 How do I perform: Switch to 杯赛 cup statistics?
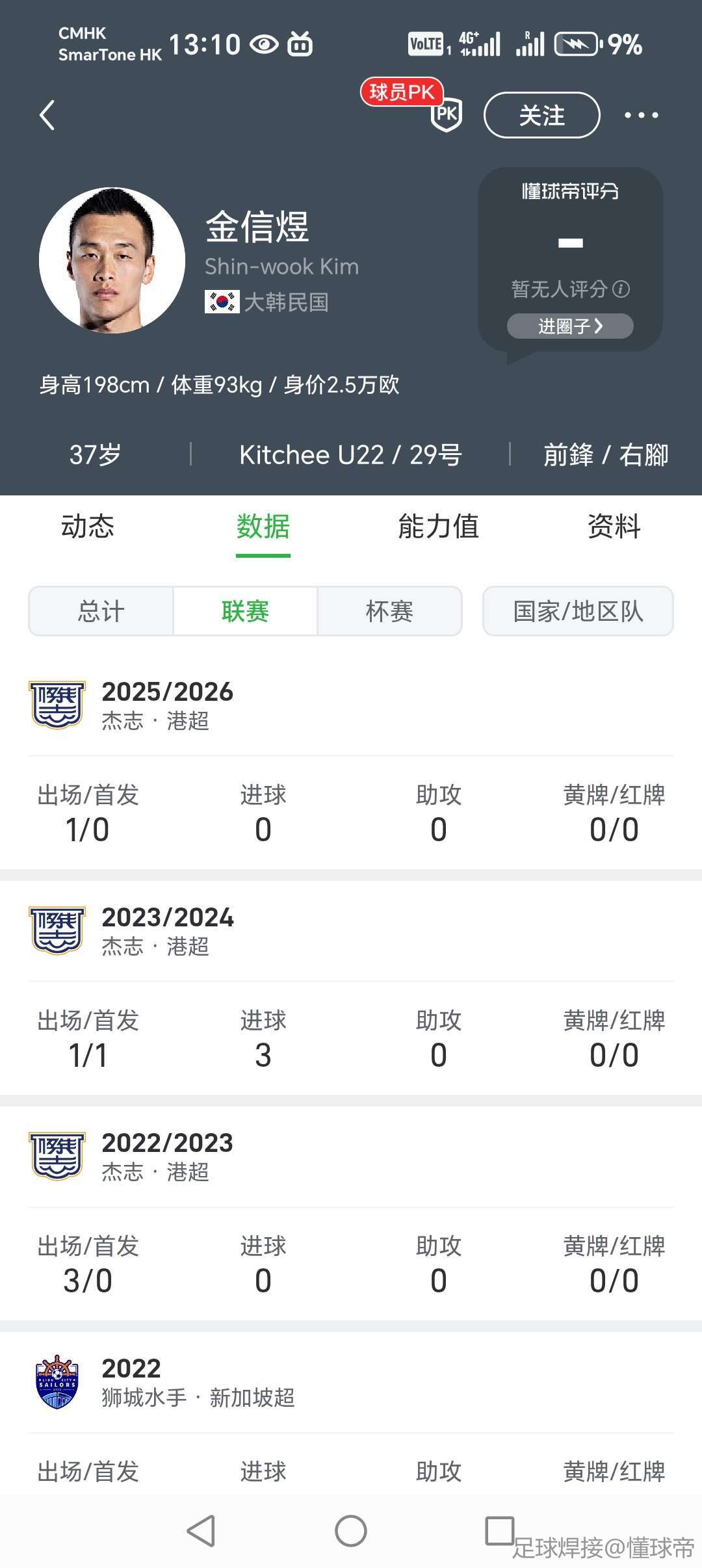click(x=389, y=611)
